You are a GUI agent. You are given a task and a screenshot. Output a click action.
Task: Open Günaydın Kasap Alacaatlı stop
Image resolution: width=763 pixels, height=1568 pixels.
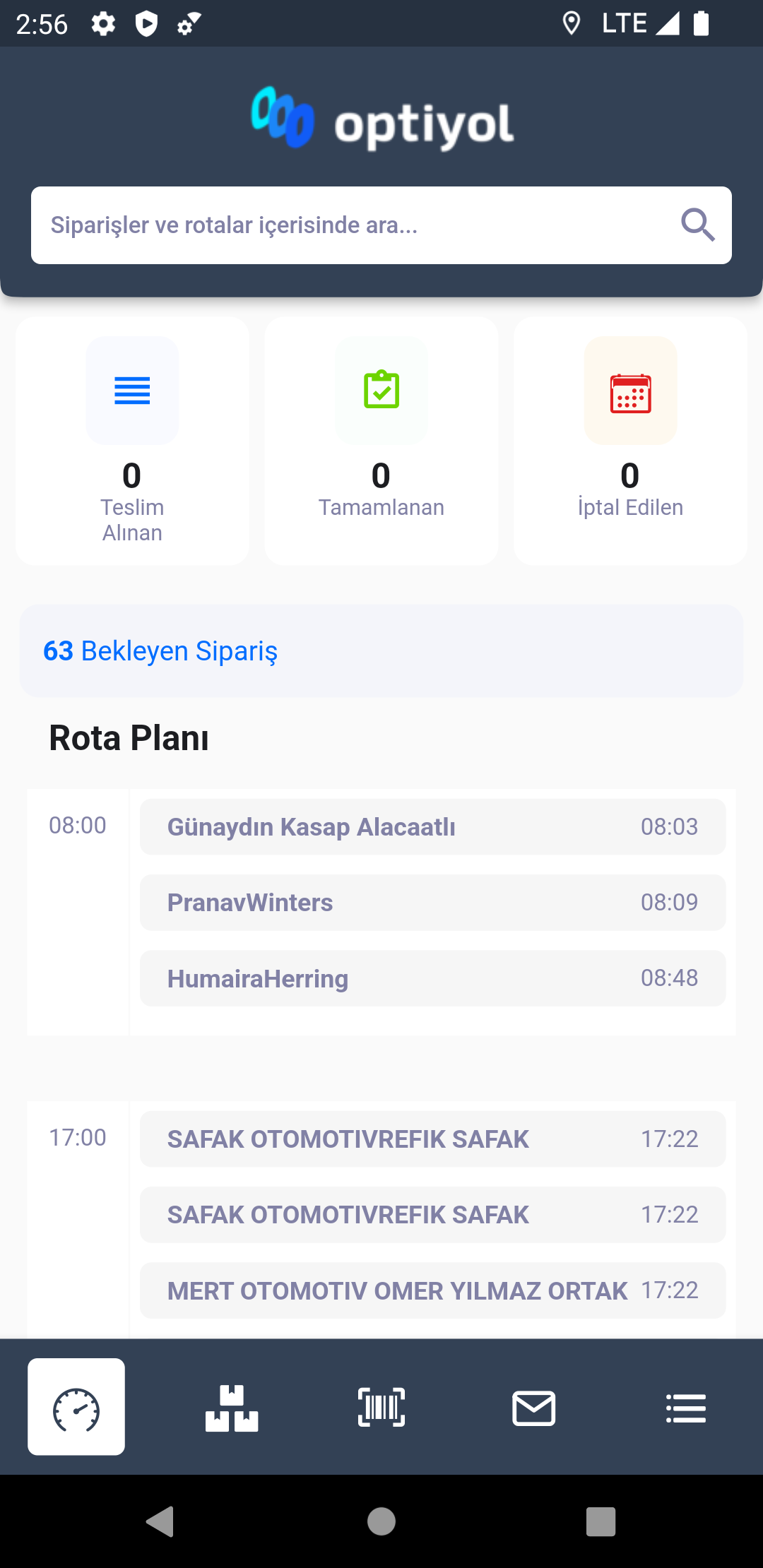point(432,826)
